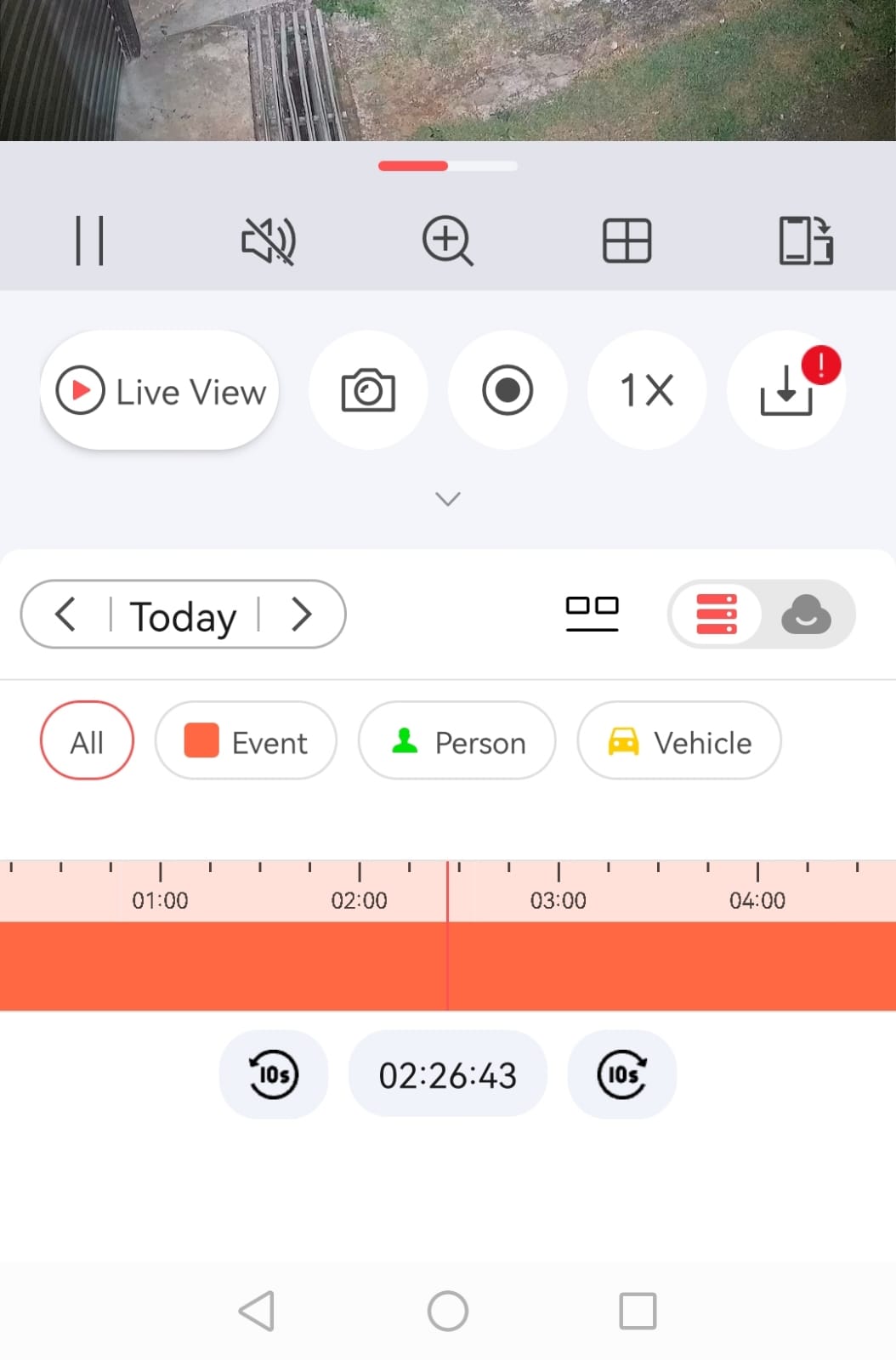Enable digital zoom magnifier
Viewport: 896px width, 1360px height.
coord(447,241)
